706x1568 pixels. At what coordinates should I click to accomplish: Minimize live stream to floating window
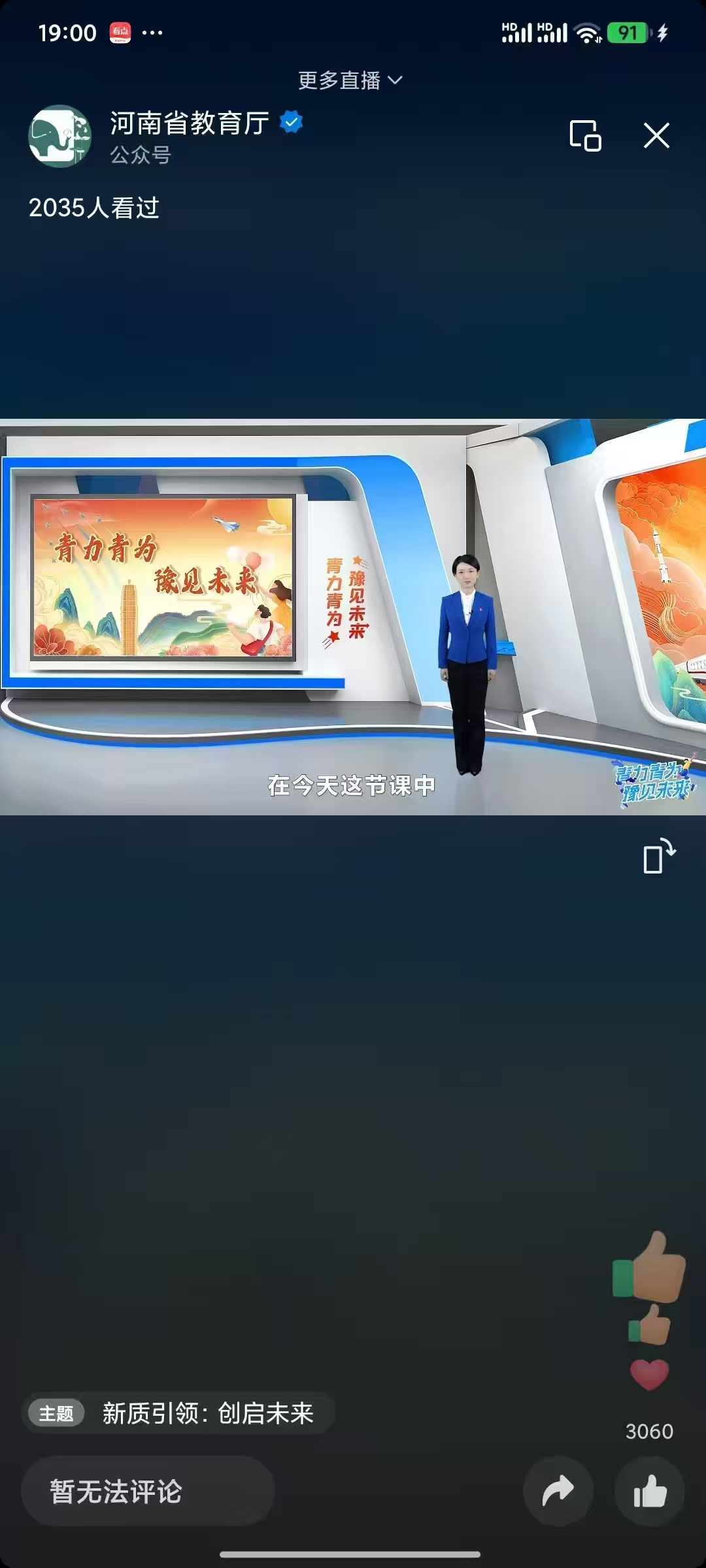coord(585,136)
